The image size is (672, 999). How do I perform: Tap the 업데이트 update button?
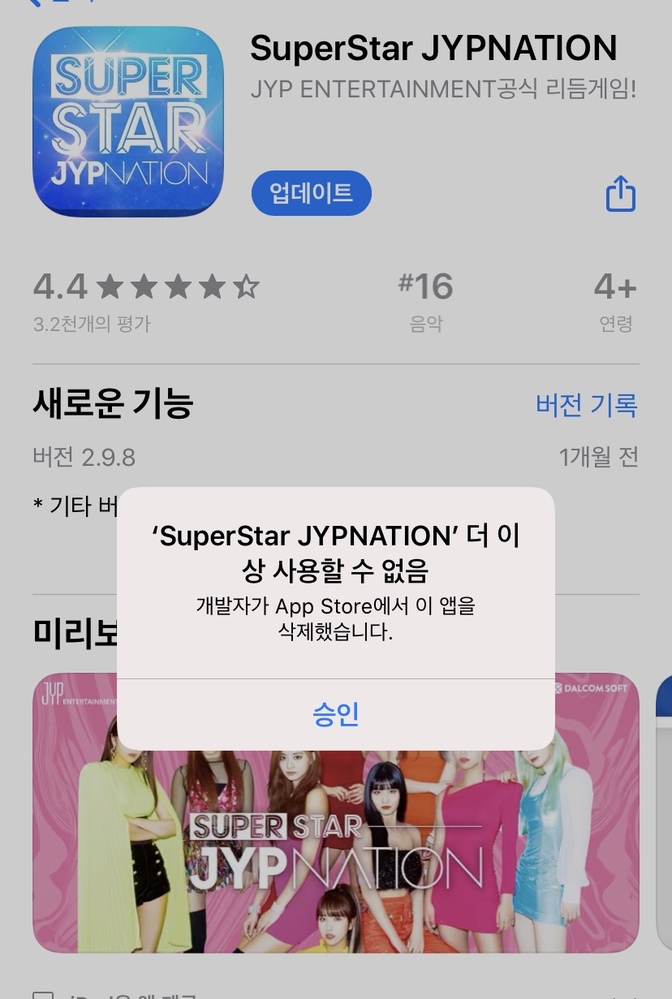click(311, 193)
